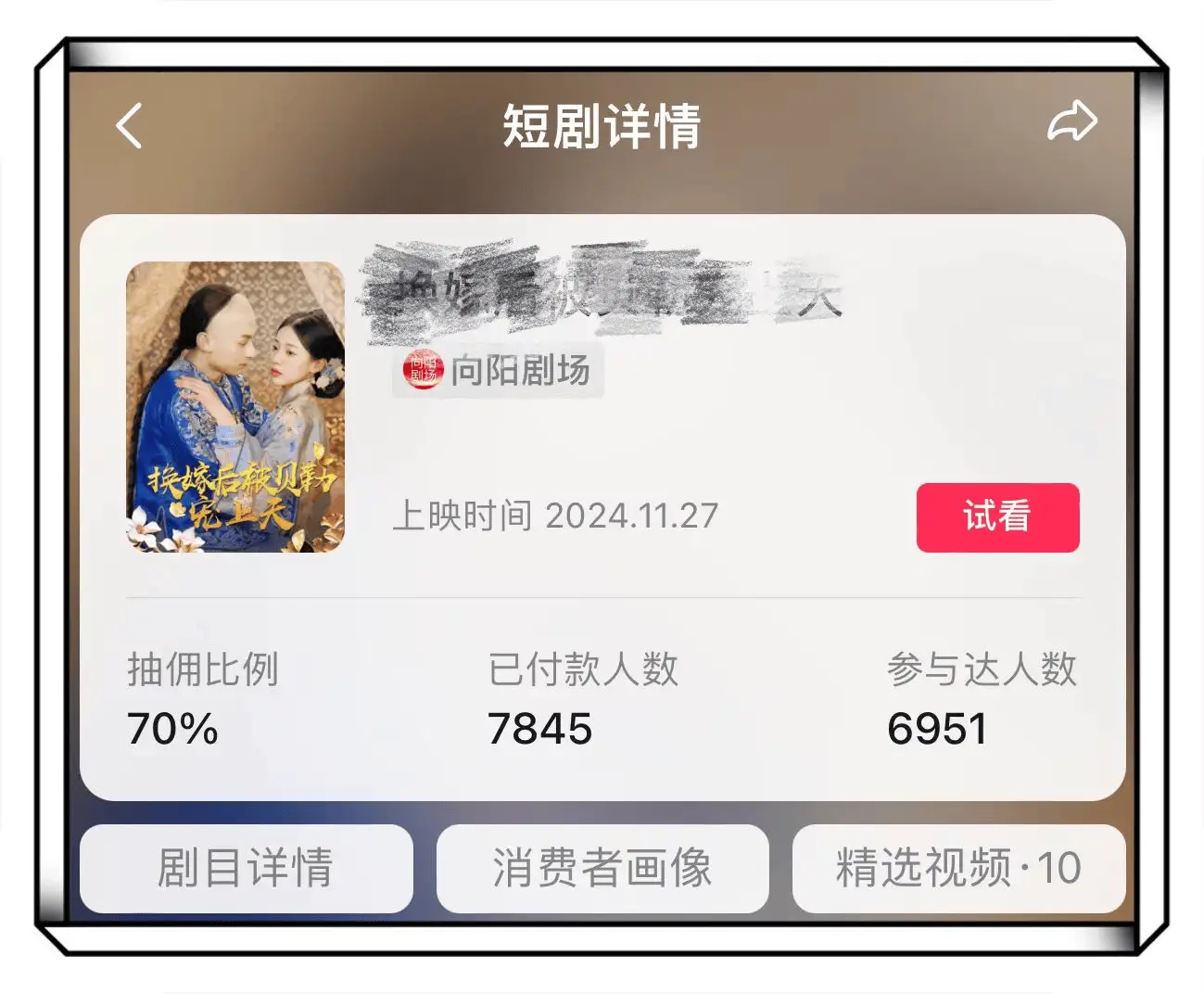View the 精选视频·10 tab
Image resolution: width=1204 pixels, height=994 pixels.
958,868
